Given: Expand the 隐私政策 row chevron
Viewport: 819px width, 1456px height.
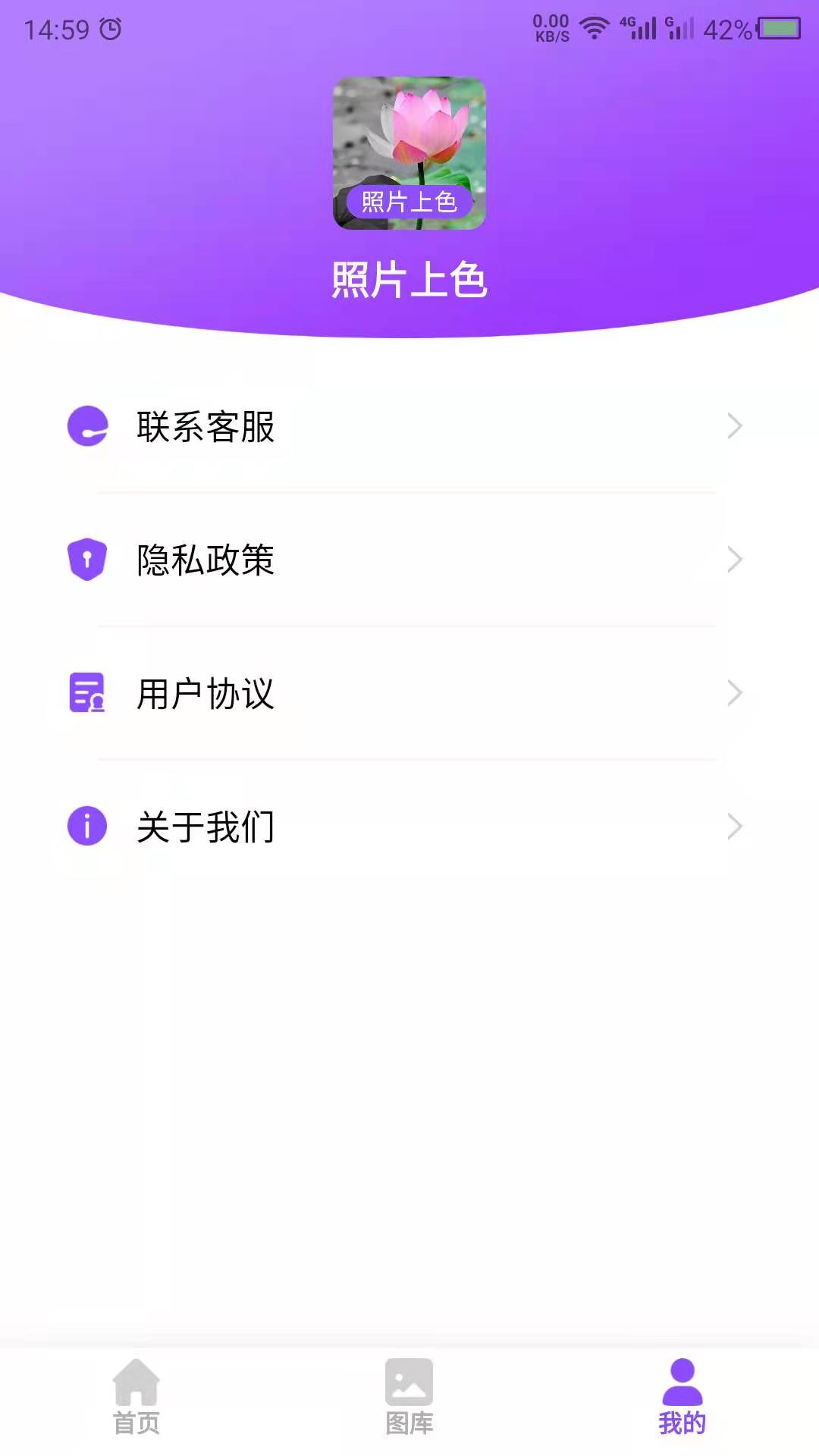Looking at the screenshot, I should coord(734,560).
